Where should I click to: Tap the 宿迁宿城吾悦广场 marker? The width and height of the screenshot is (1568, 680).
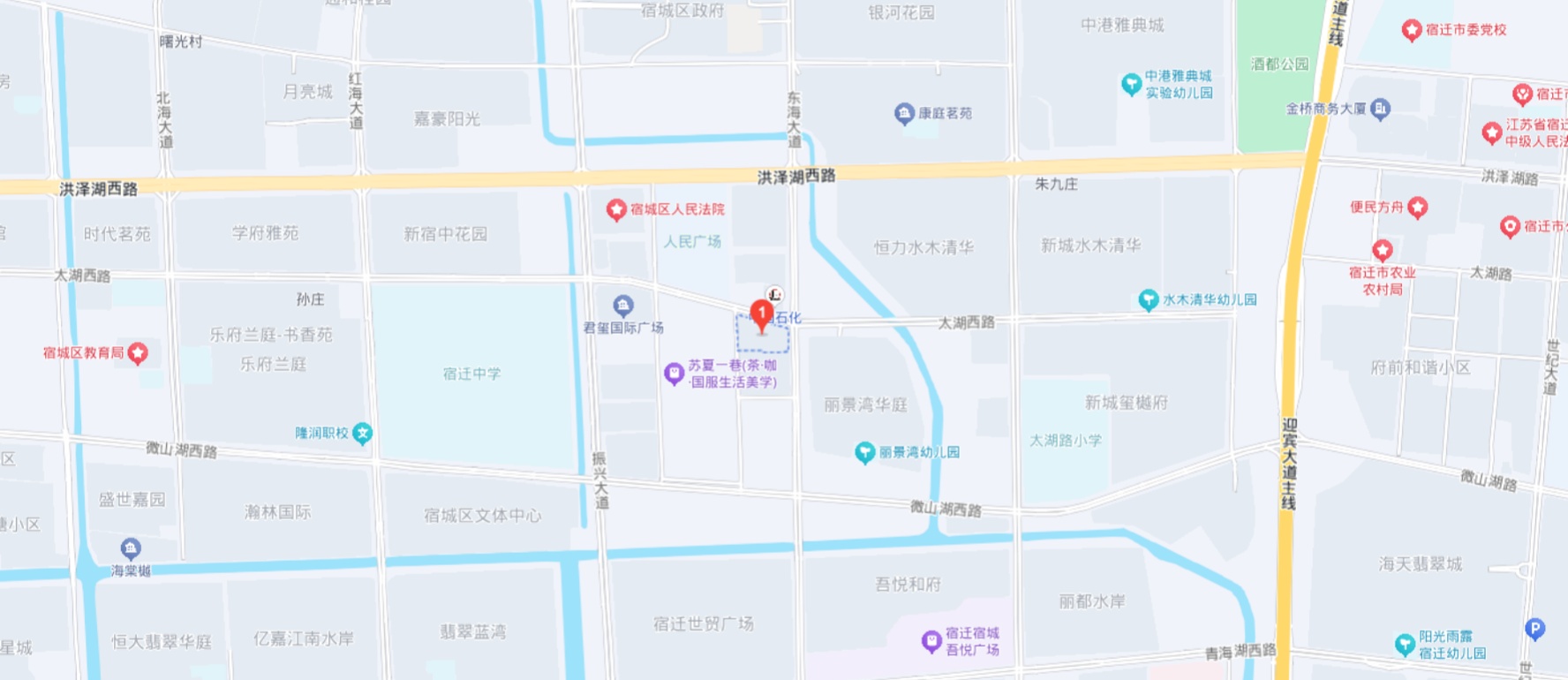click(931, 641)
